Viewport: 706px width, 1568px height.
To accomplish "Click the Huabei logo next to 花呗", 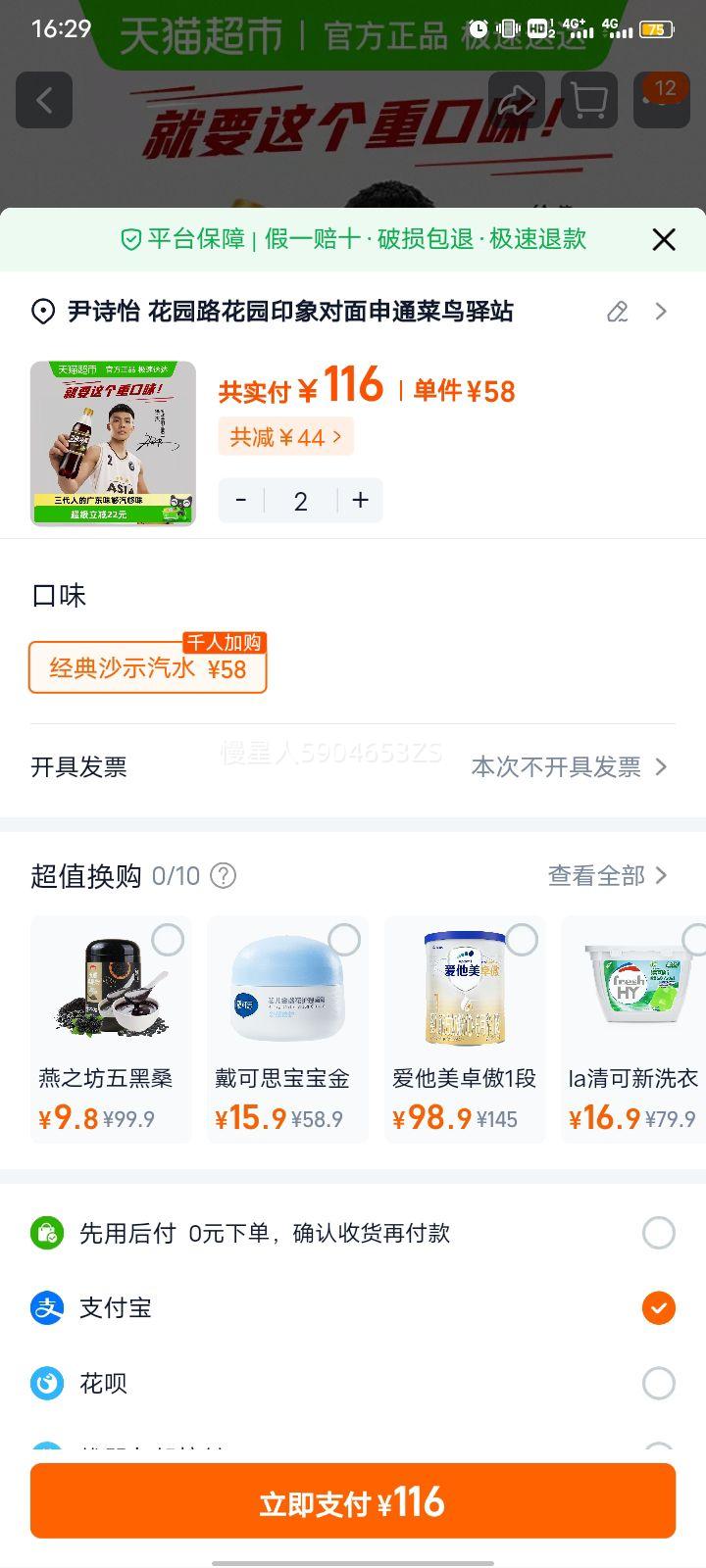I will tap(46, 1383).
